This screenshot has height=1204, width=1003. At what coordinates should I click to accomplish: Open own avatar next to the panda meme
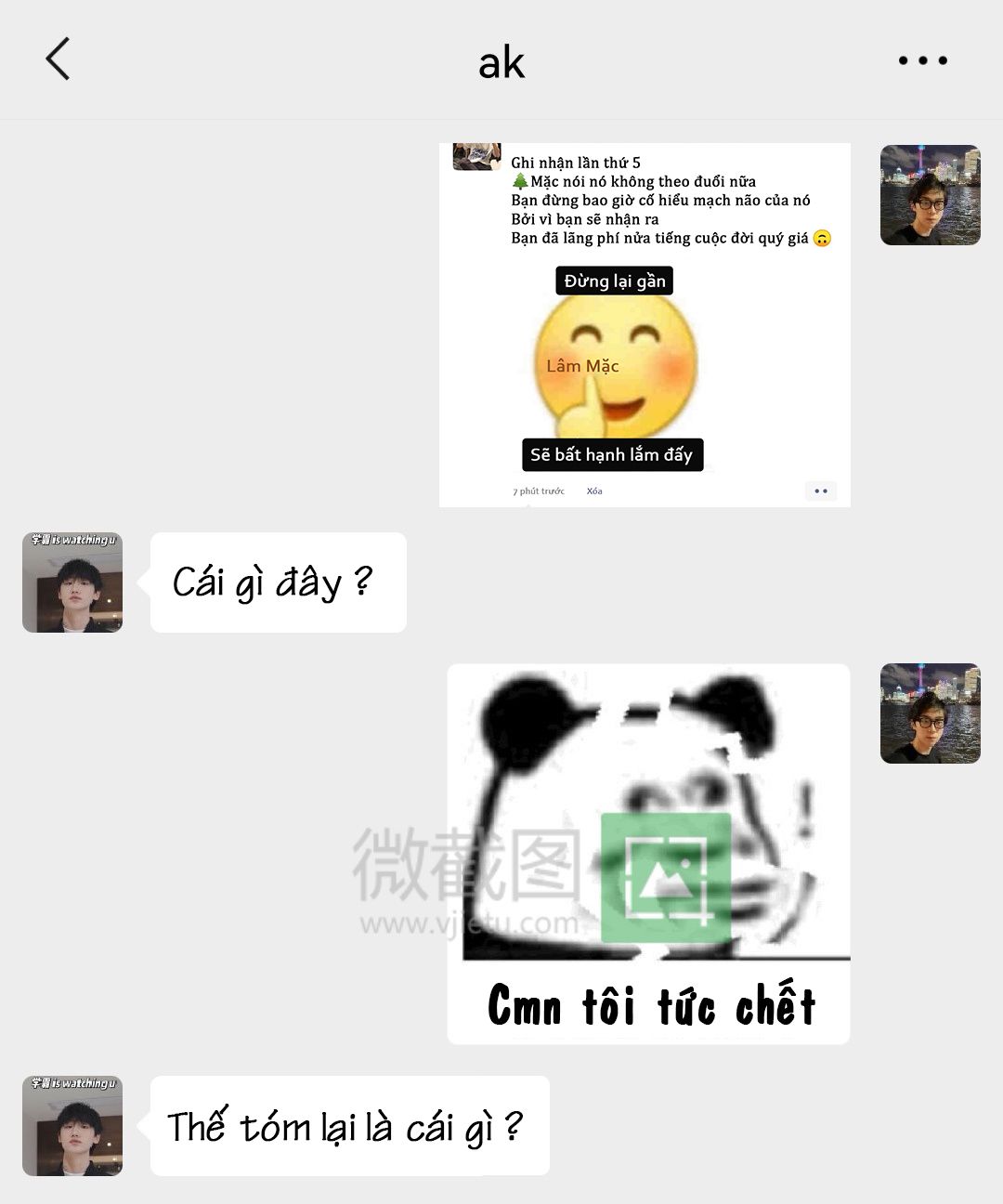coord(930,713)
